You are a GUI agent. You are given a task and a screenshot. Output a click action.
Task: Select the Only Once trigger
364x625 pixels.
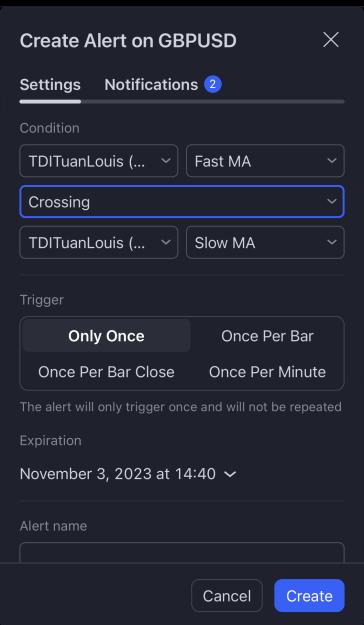(x=106, y=336)
